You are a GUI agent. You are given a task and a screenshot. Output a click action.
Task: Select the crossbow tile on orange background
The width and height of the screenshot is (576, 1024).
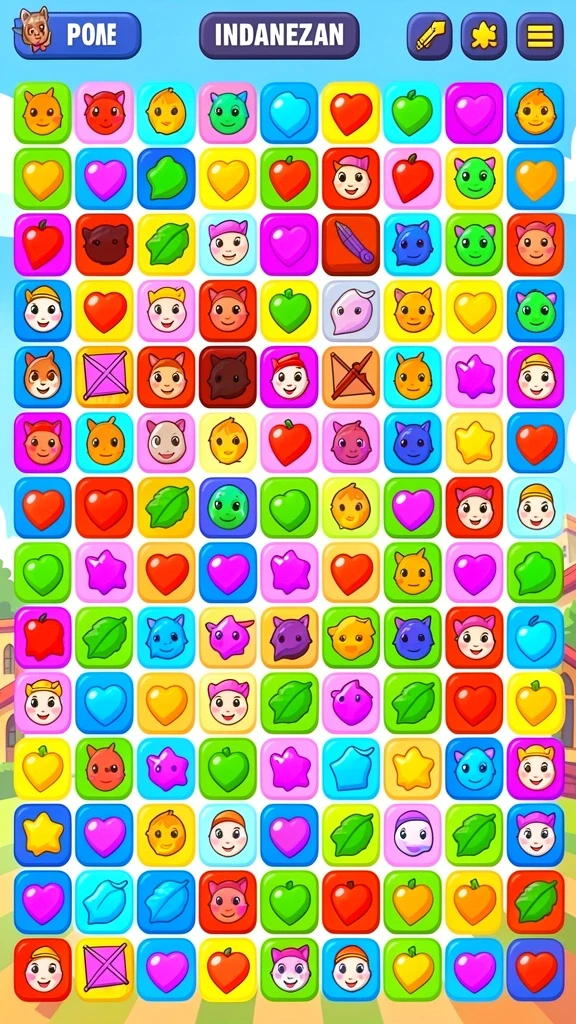click(351, 377)
